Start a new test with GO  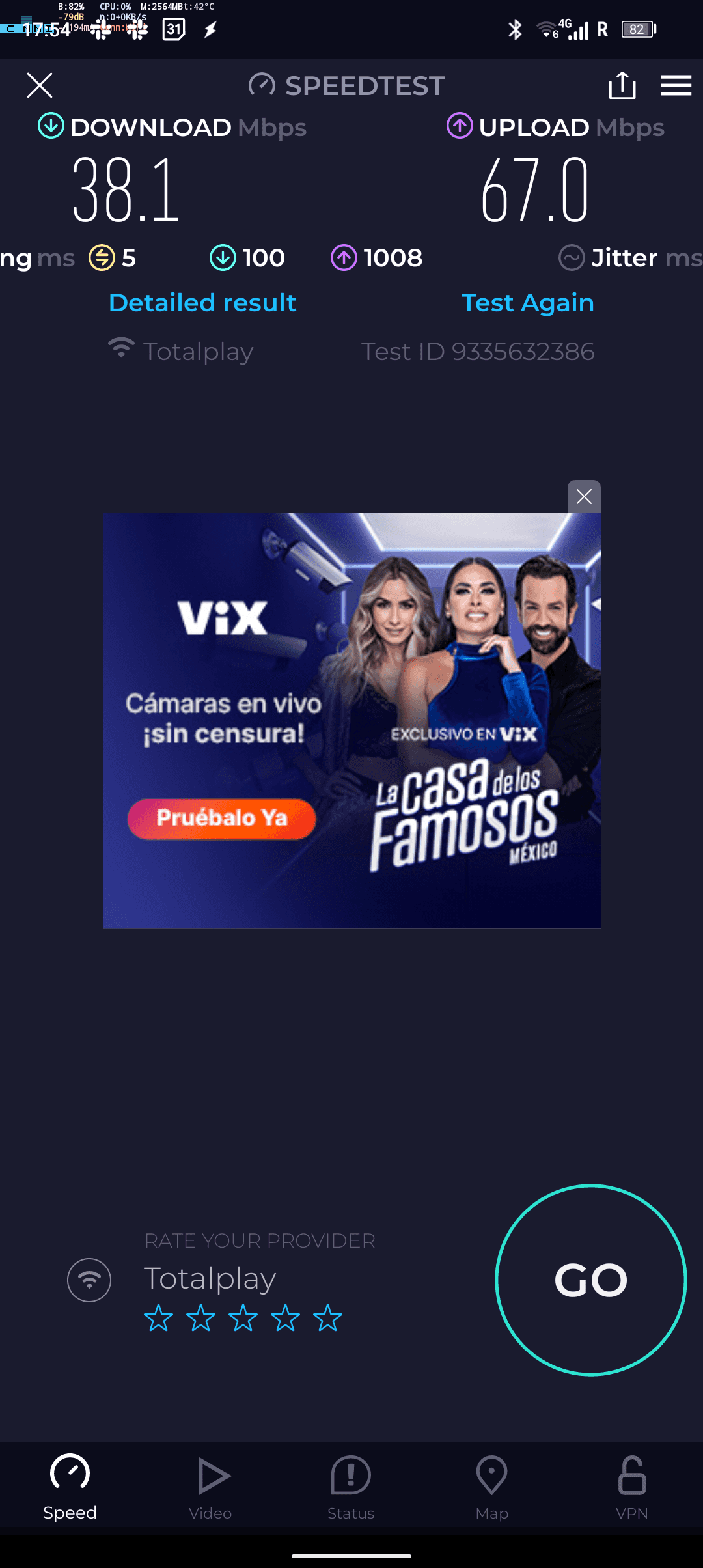point(590,1280)
